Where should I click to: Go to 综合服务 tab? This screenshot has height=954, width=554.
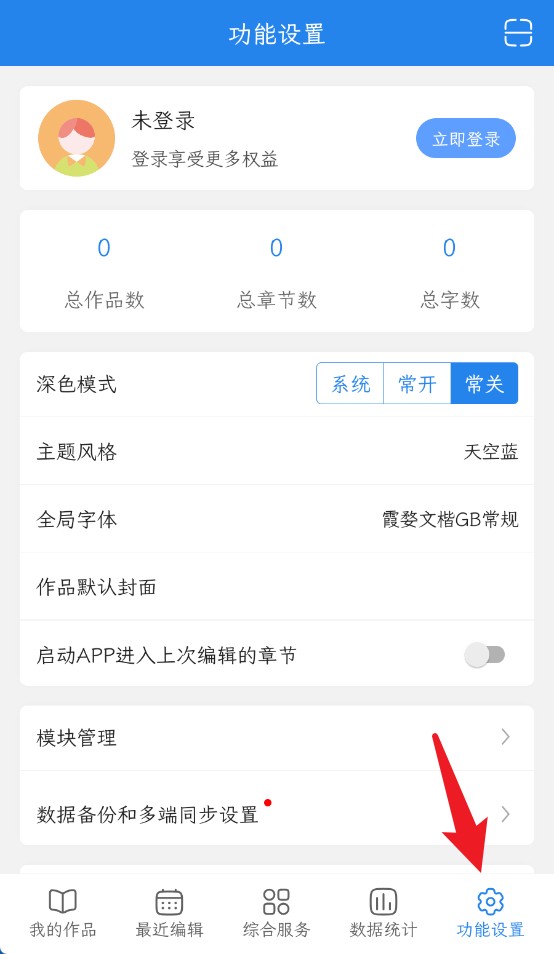(x=276, y=913)
